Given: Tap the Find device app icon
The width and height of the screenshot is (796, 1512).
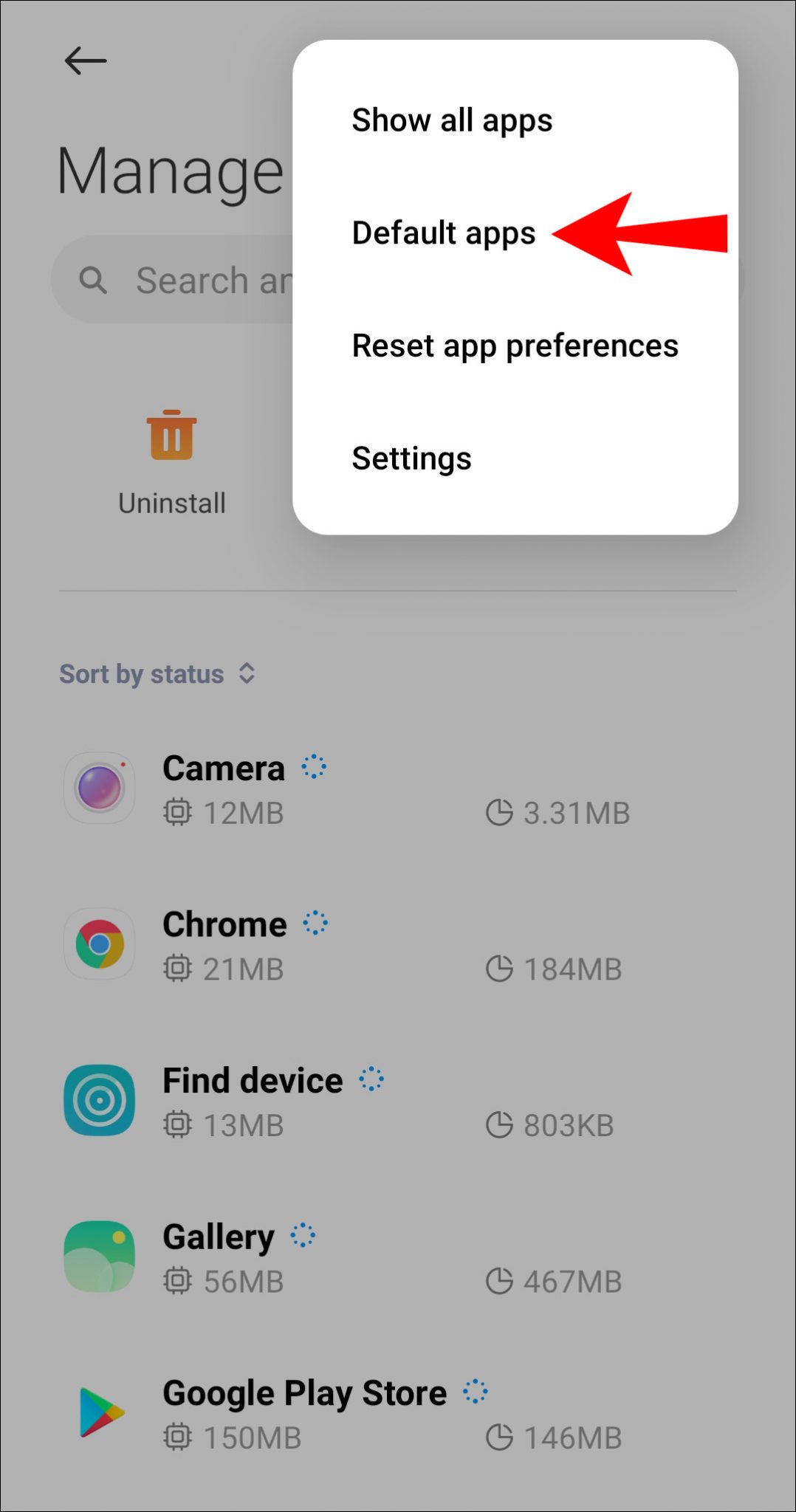Looking at the screenshot, I should pyautogui.click(x=99, y=1100).
